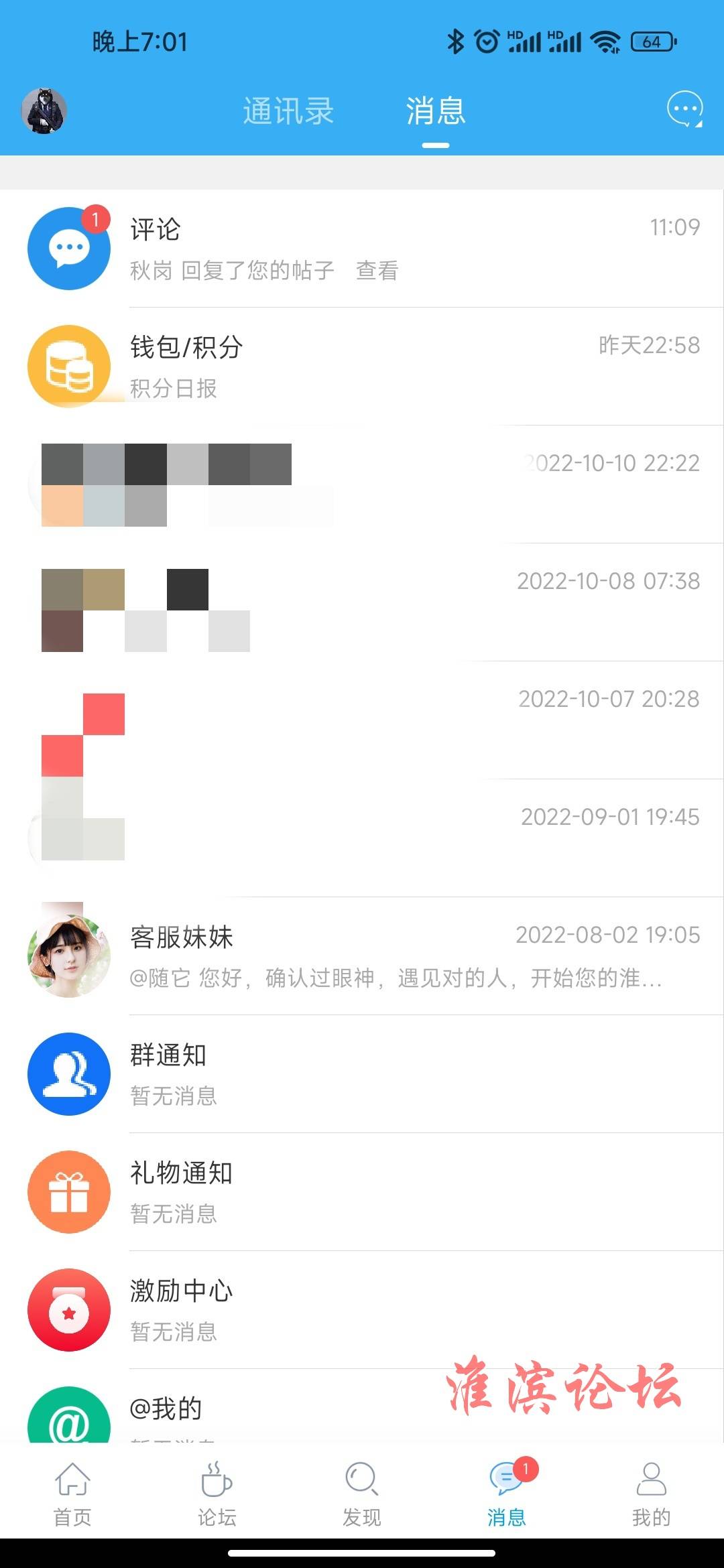Image resolution: width=724 pixels, height=1568 pixels.
Task: Open the 激励中心 row
Action: [362, 1310]
